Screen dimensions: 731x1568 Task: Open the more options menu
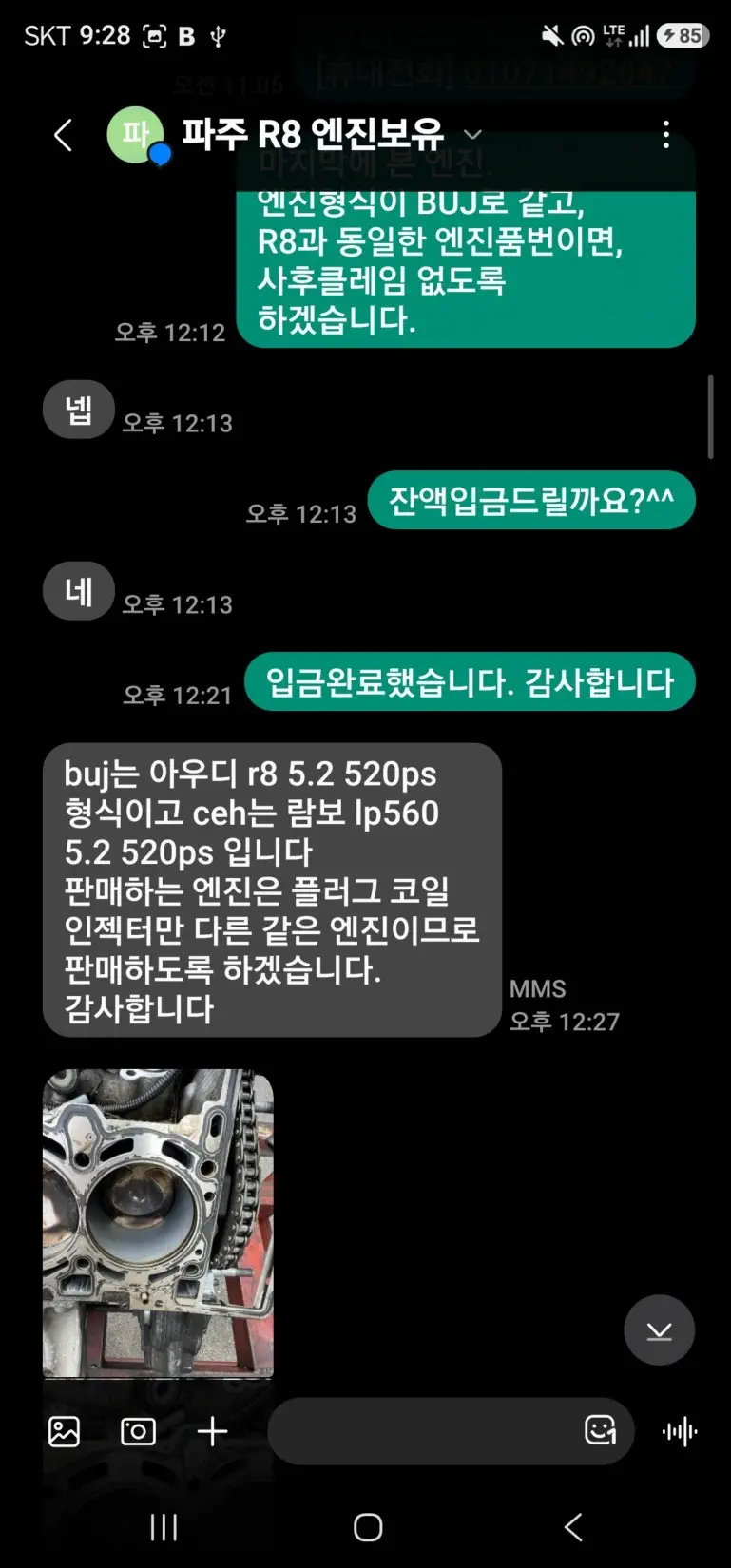pos(666,135)
